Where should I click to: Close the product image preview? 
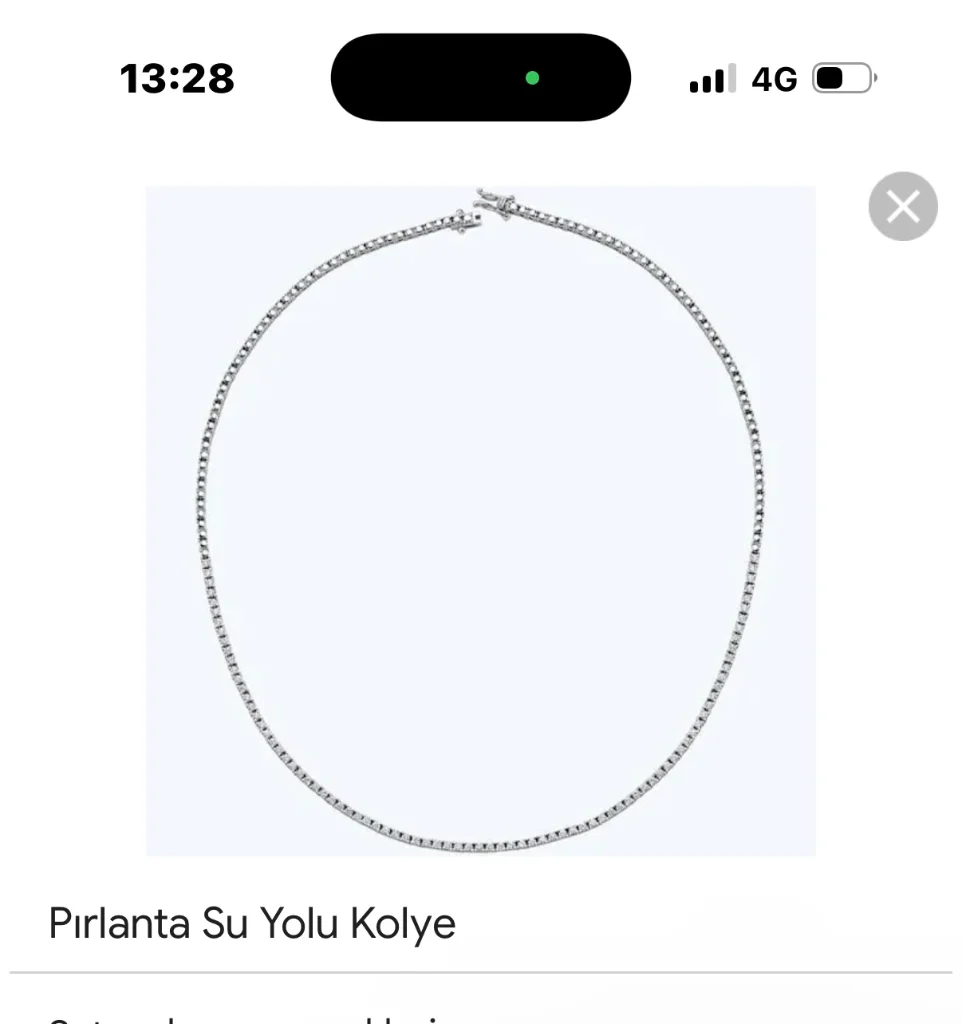pyautogui.click(x=902, y=207)
